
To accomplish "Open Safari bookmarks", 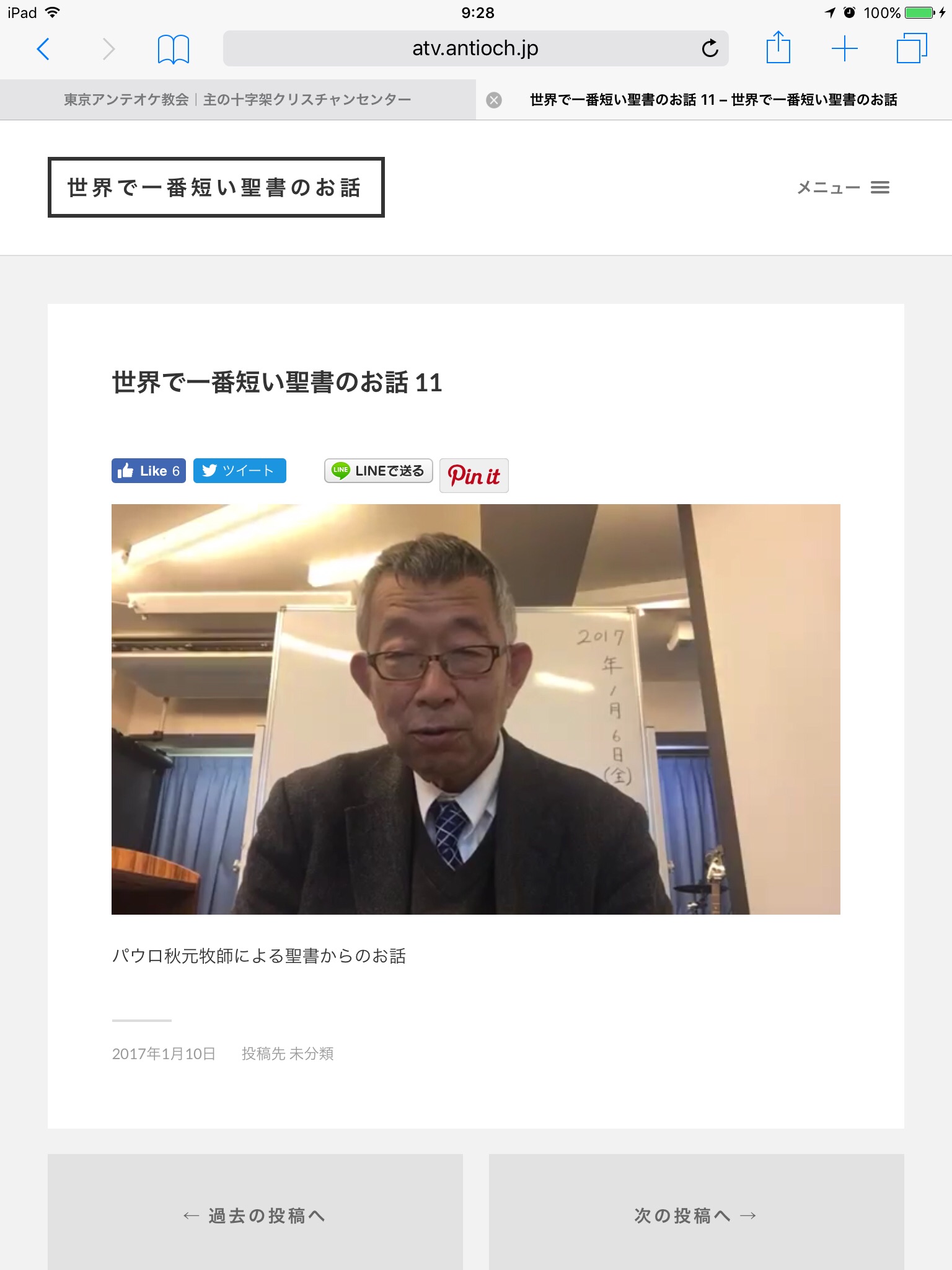I will (173, 49).
